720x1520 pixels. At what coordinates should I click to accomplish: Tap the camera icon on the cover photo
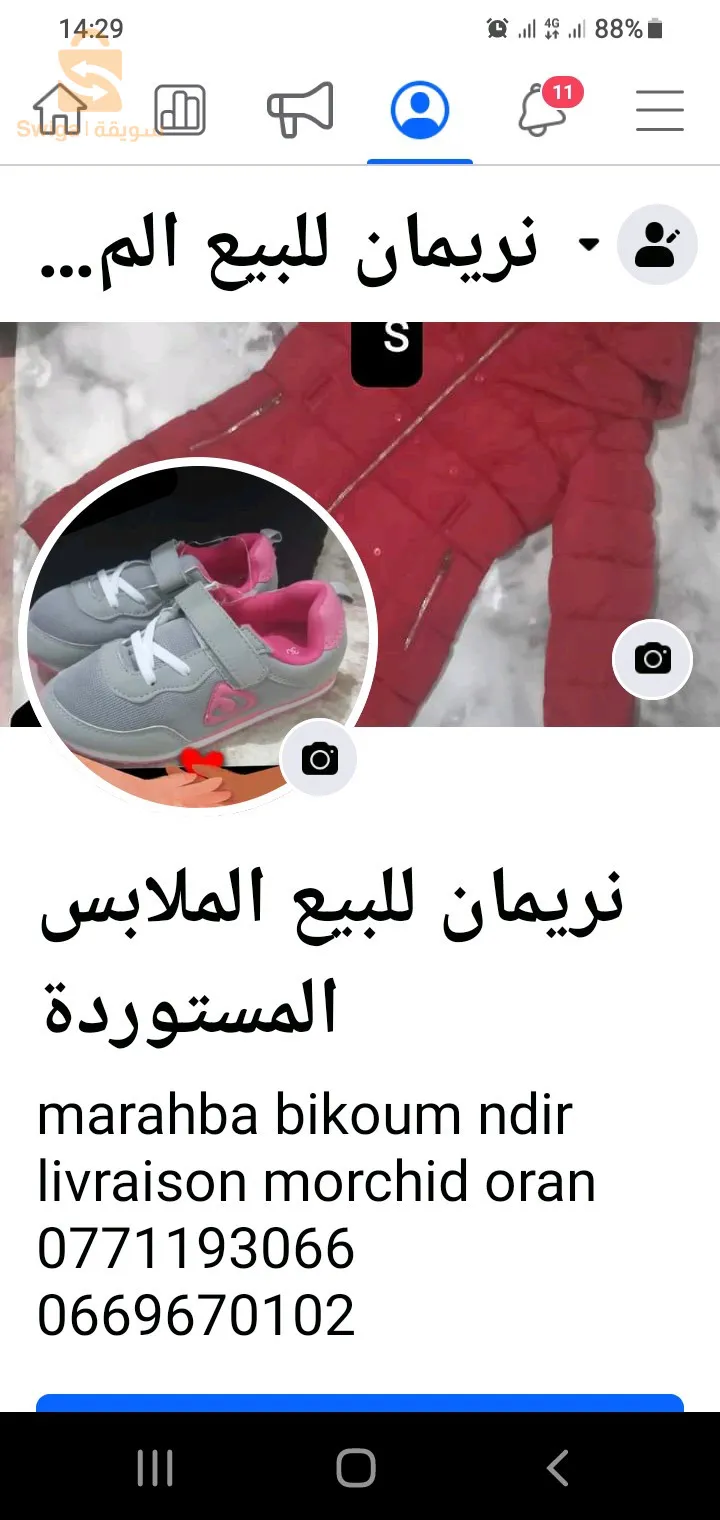click(652, 659)
